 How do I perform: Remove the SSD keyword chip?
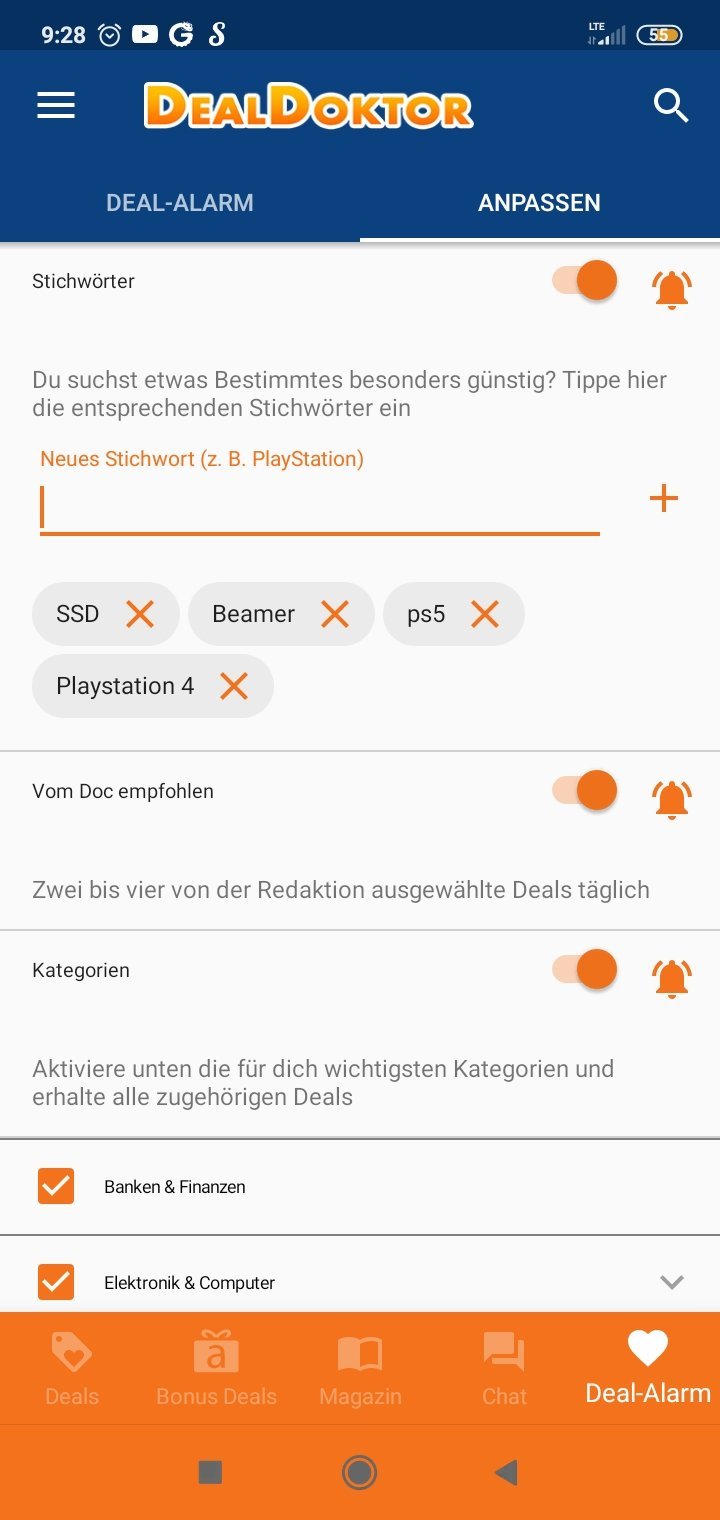click(x=140, y=614)
